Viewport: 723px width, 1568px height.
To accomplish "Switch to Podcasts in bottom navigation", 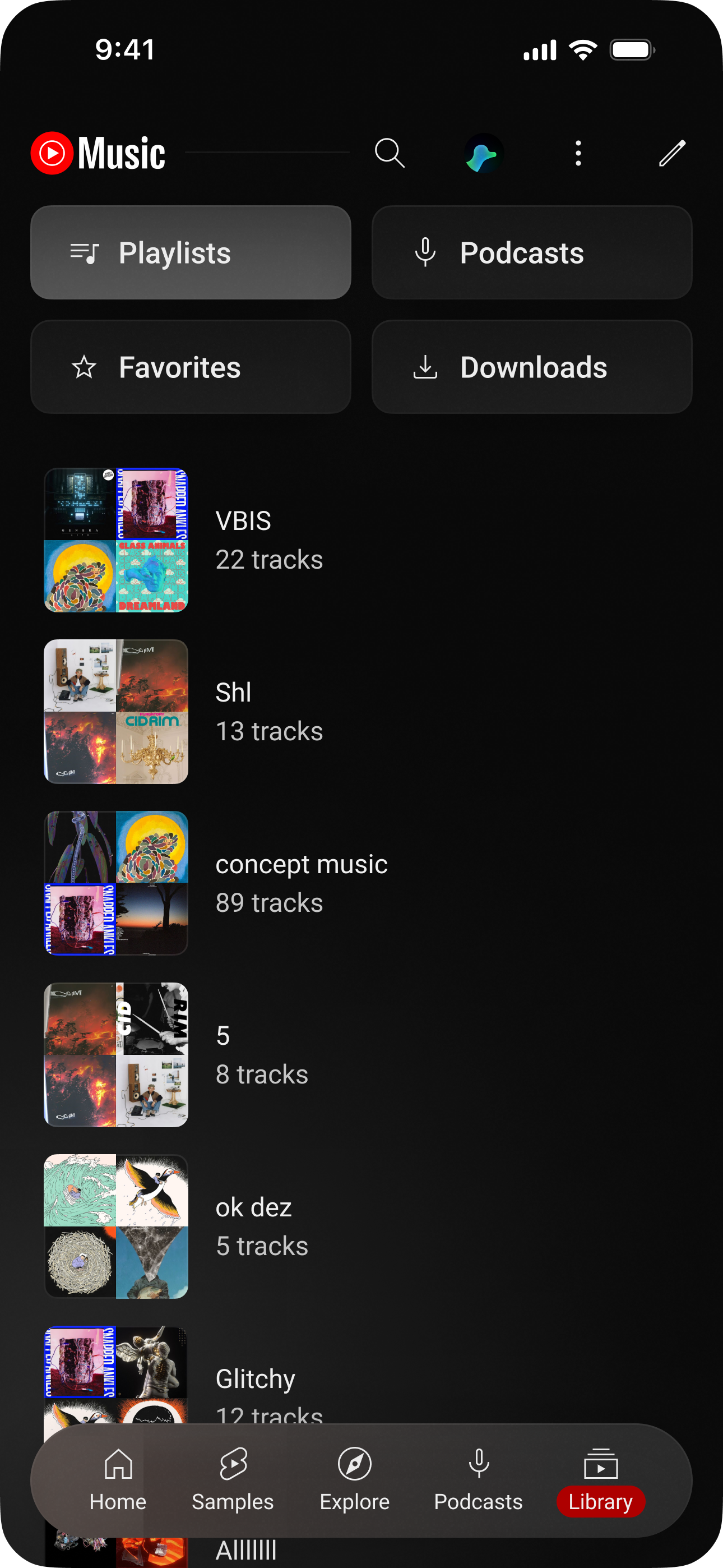I will coord(478,1481).
